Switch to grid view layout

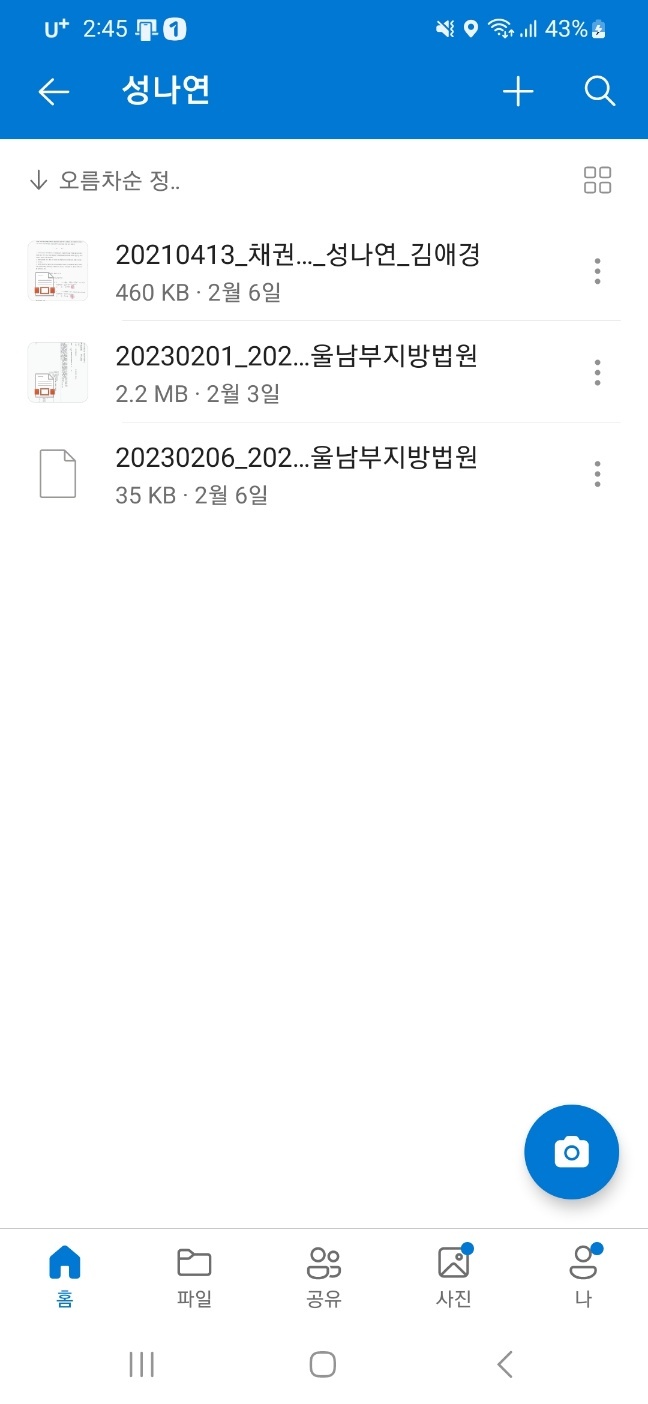(597, 180)
